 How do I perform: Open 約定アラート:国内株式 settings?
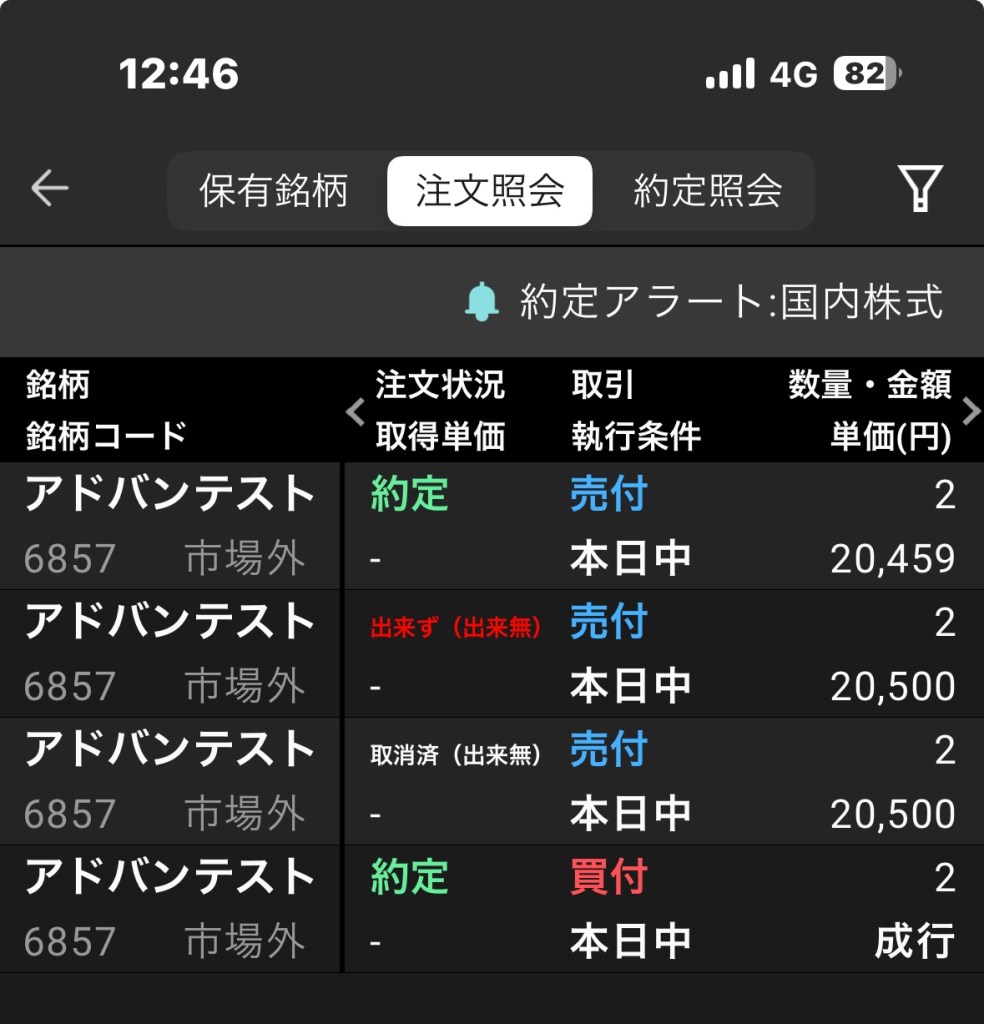[705, 301]
